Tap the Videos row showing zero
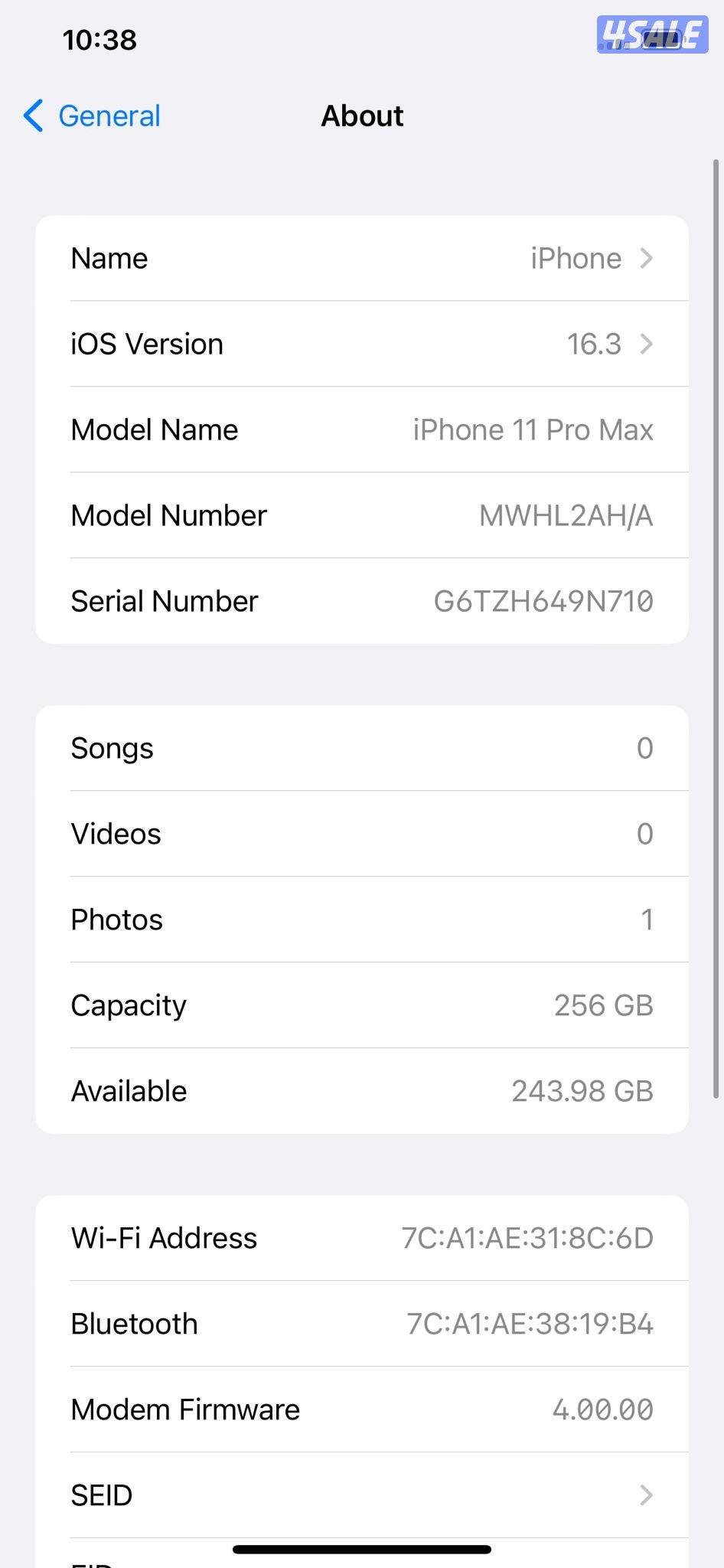The height and width of the screenshot is (1568, 724). (362, 834)
